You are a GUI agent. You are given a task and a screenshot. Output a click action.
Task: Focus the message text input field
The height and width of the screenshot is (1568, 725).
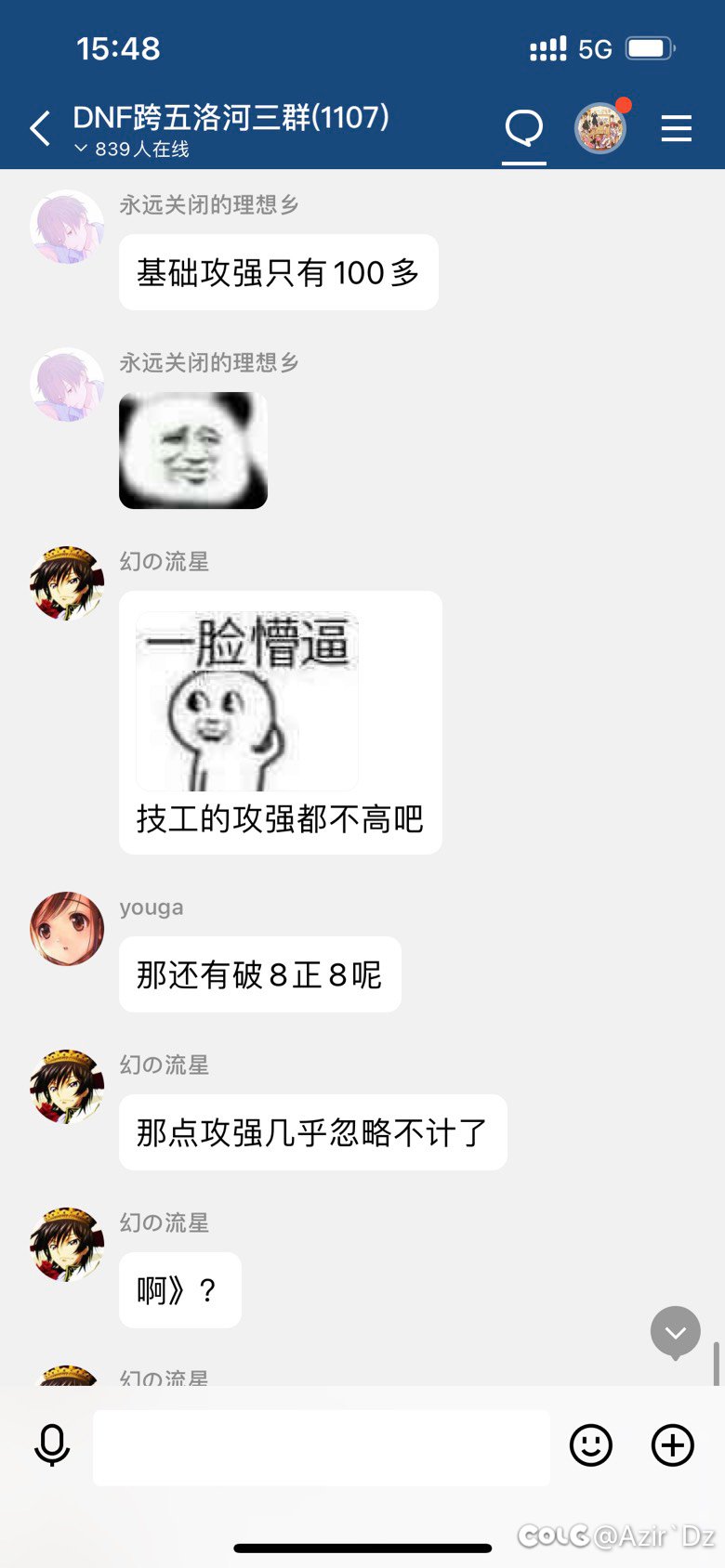tap(321, 1447)
